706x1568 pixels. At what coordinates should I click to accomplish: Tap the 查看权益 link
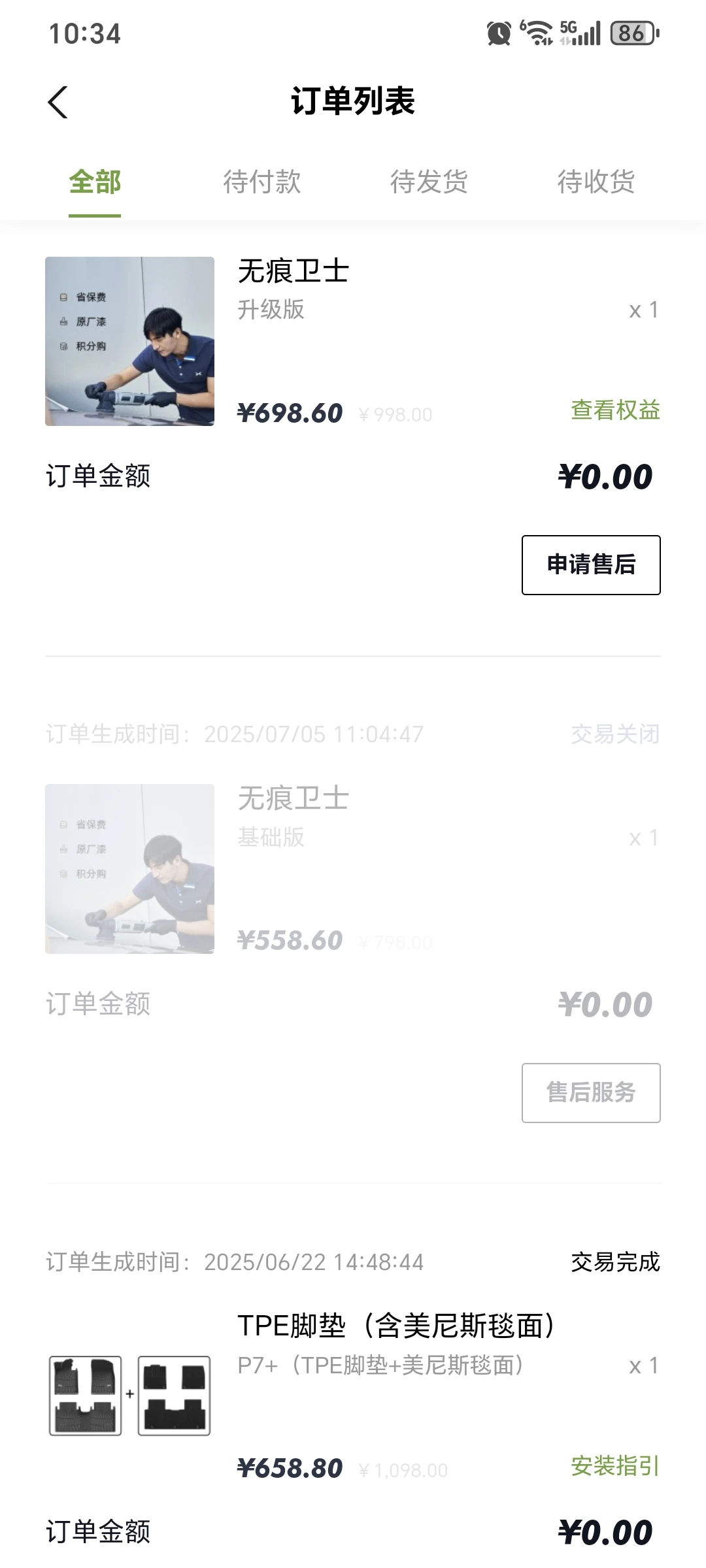(x=615, y=410)
